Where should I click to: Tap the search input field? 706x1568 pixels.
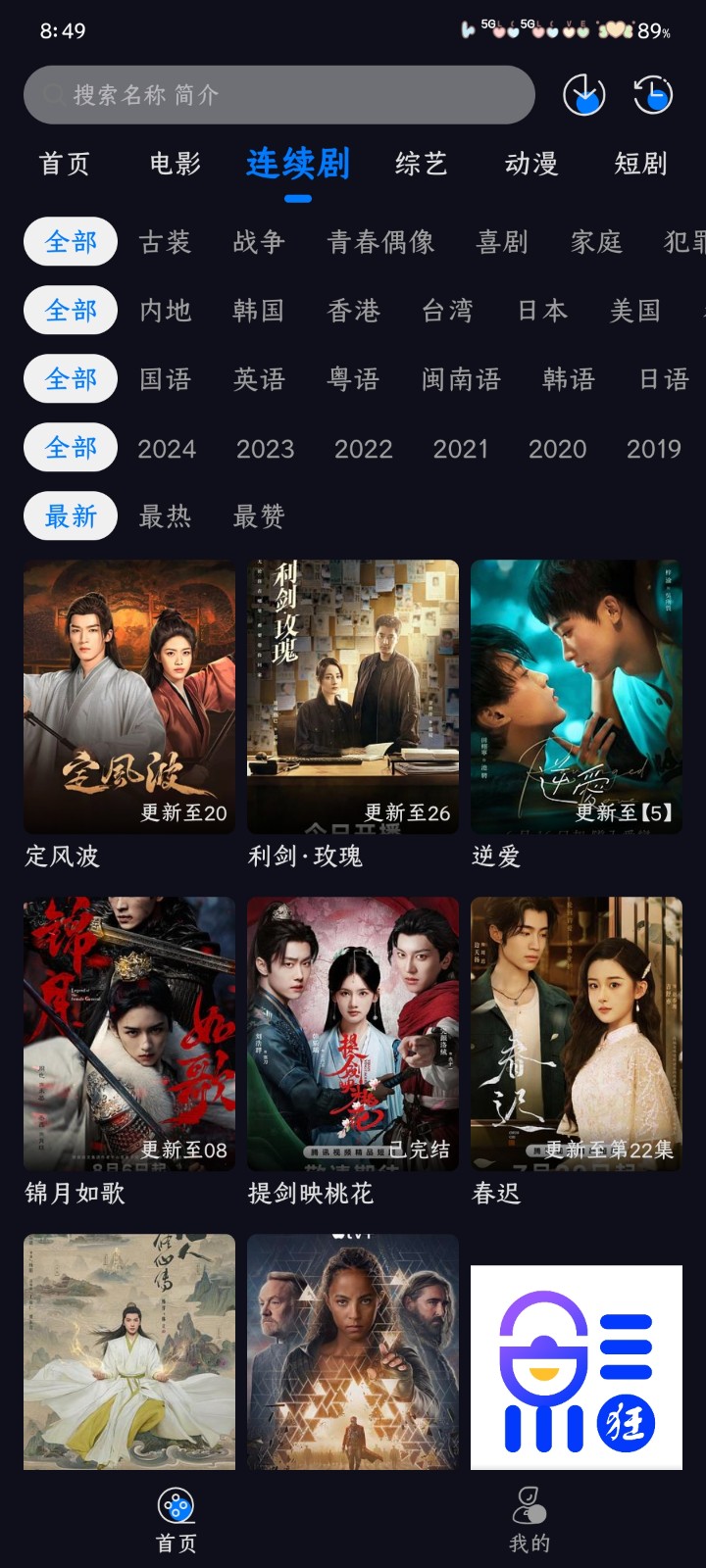pos(279,95)
